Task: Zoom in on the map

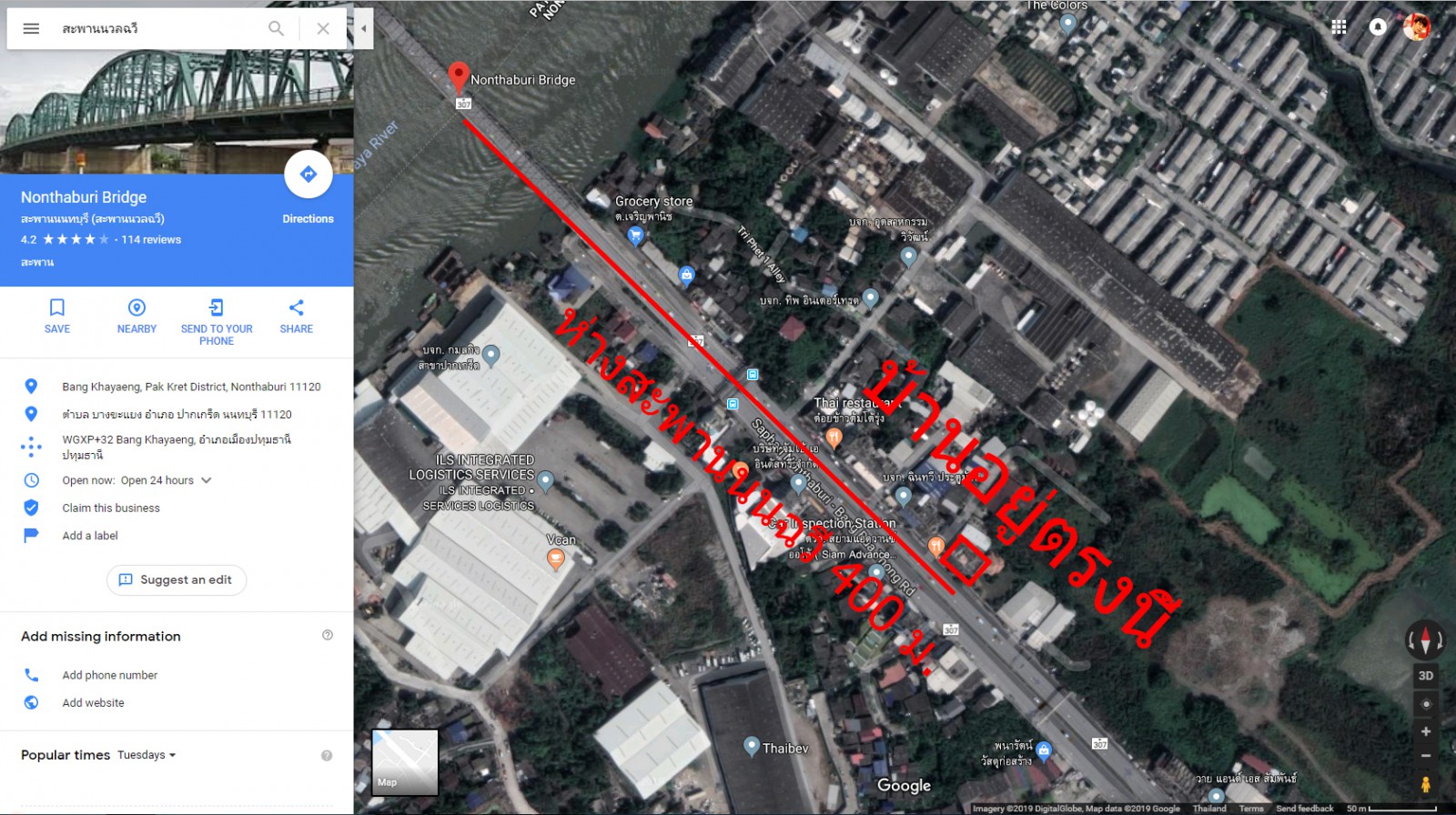Action: pos(1426,731)
